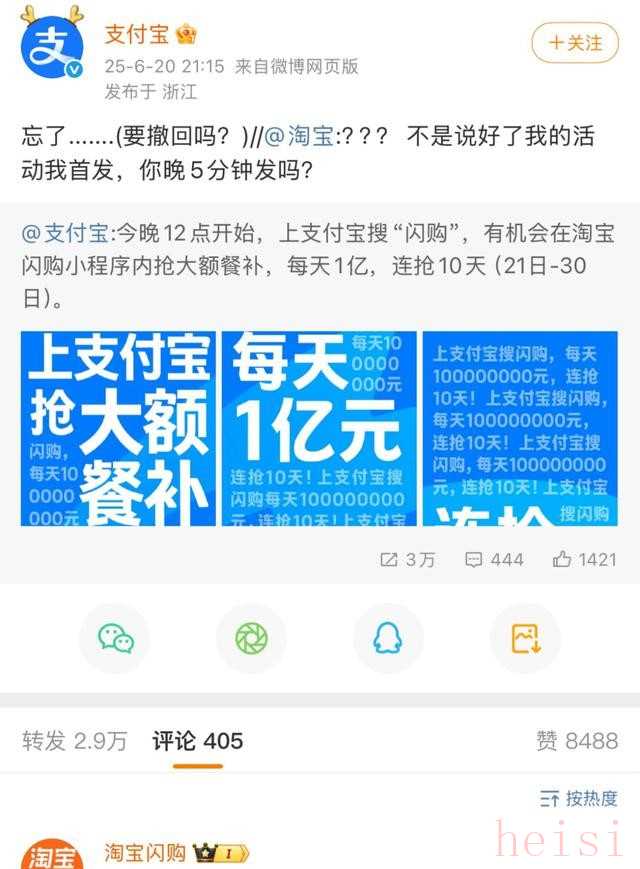640x869 pixels.
Task: Switch to the 评论 405 tab
Action: click(198, 741)
